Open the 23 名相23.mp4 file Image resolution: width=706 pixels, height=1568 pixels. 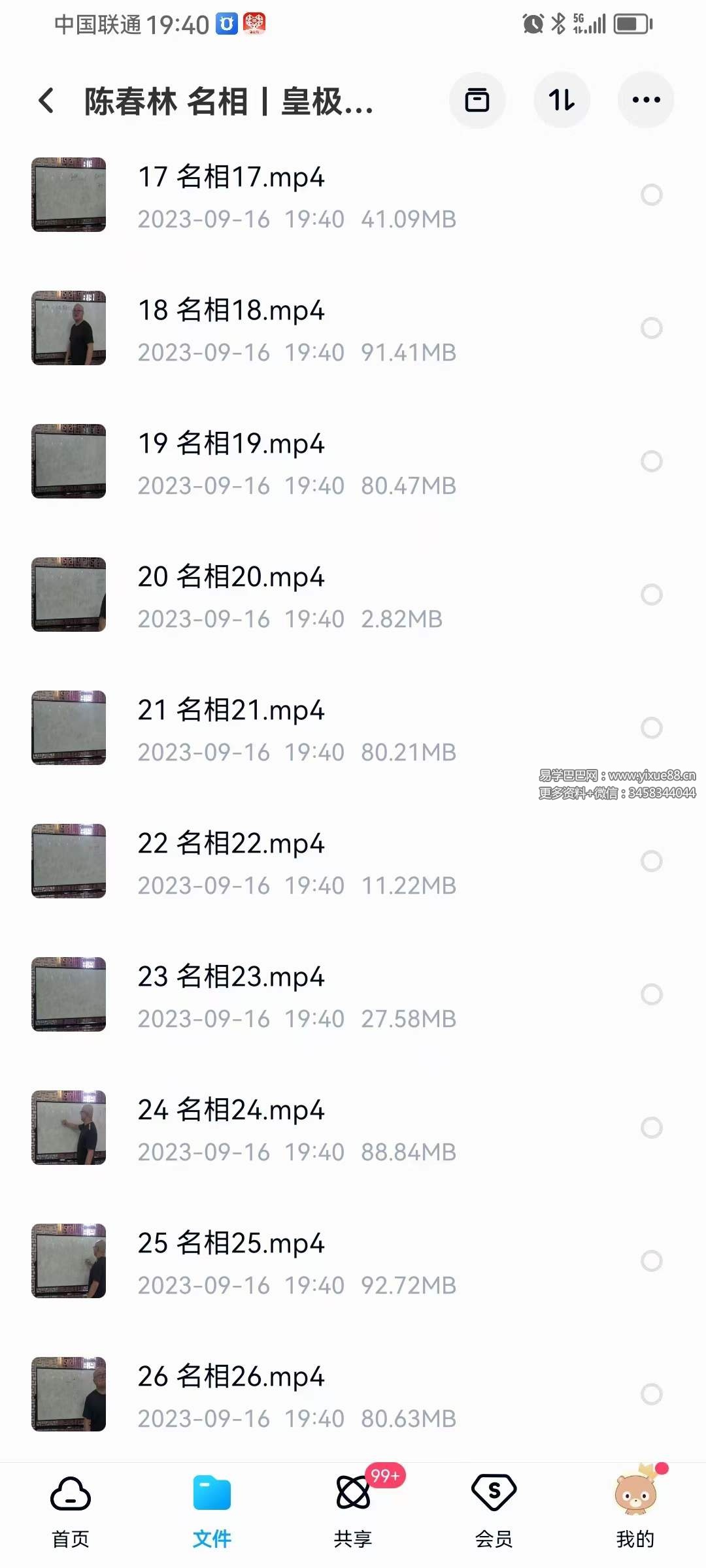pyautogui.click(x=231, y=977)
